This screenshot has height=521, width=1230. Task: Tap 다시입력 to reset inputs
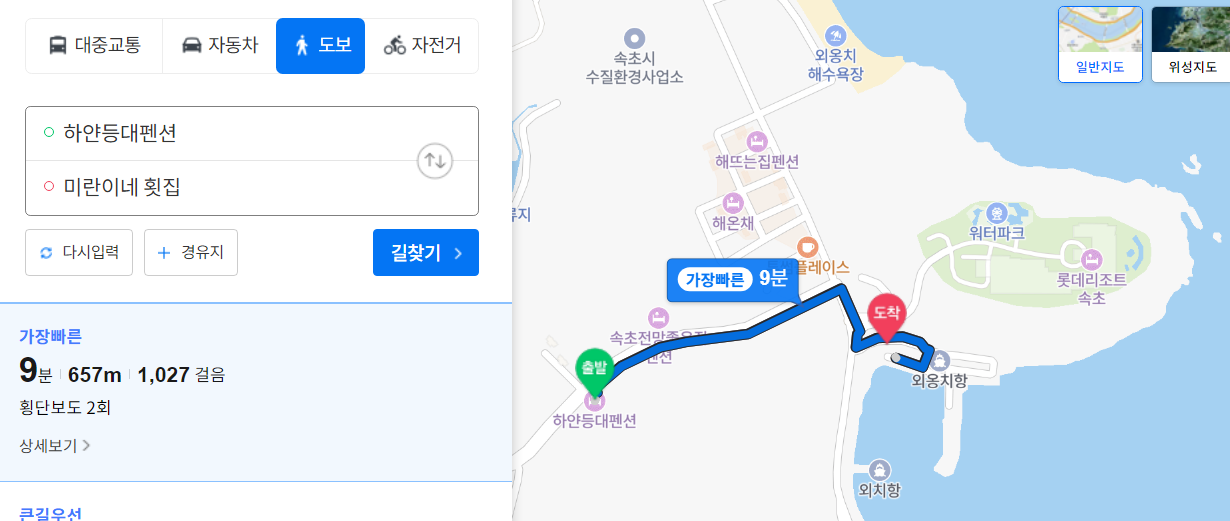79,252
